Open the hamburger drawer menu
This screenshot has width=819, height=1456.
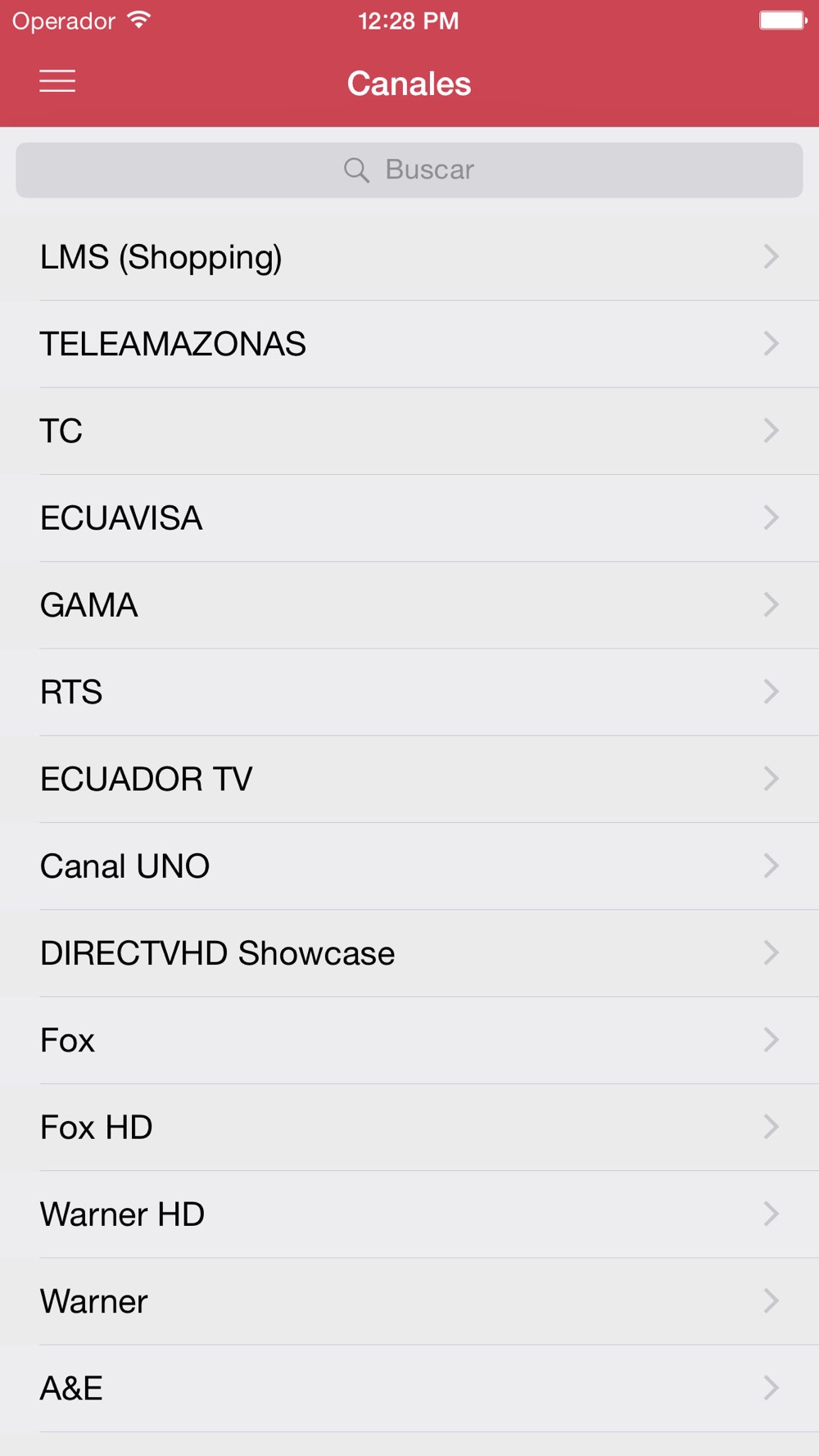pos(57,81)
